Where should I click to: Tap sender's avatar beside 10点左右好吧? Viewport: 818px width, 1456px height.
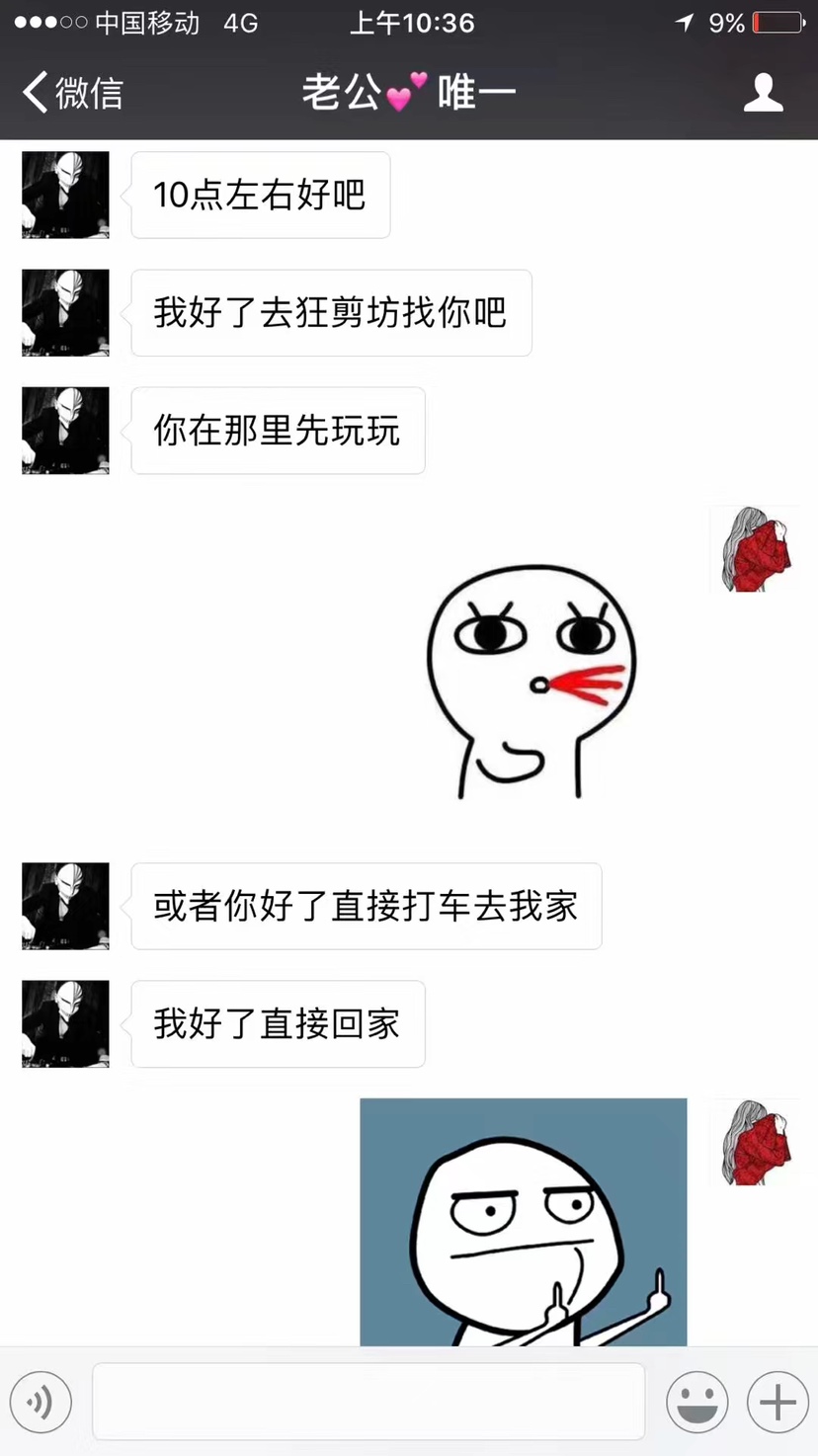(x=65, y=195)
